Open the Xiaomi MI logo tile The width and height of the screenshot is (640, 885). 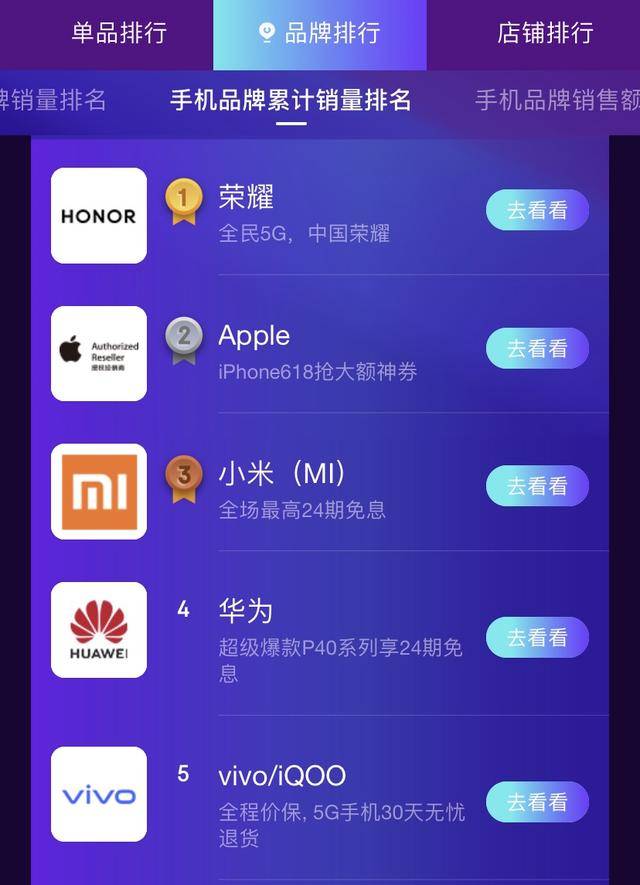tap(98, 491)
